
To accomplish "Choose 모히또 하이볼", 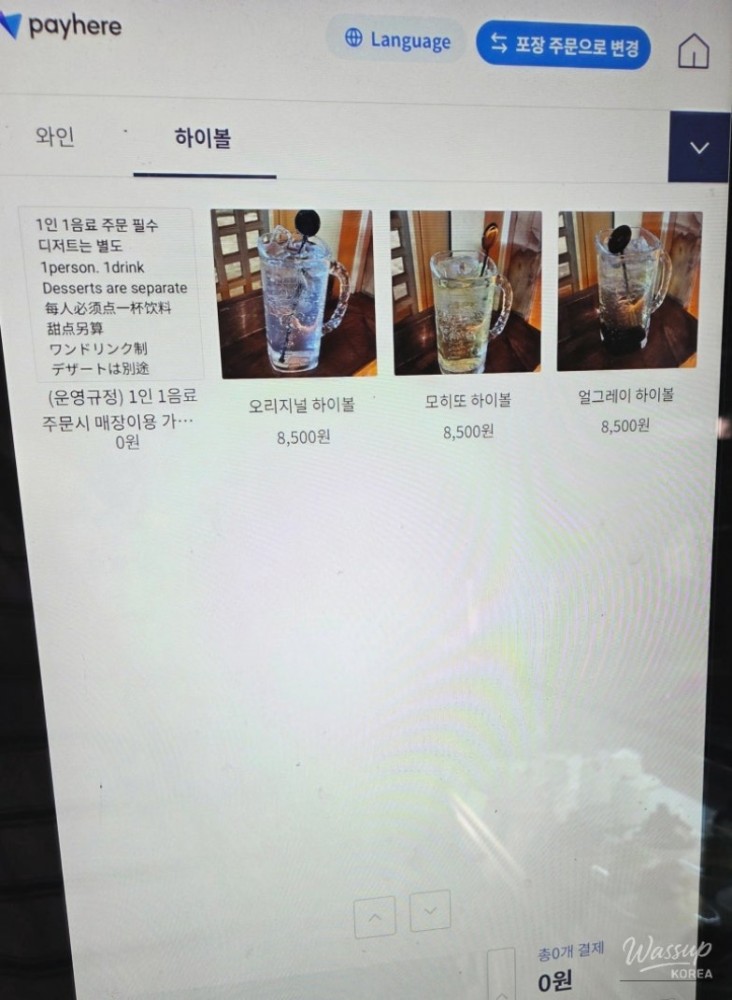I will point(466,292).
